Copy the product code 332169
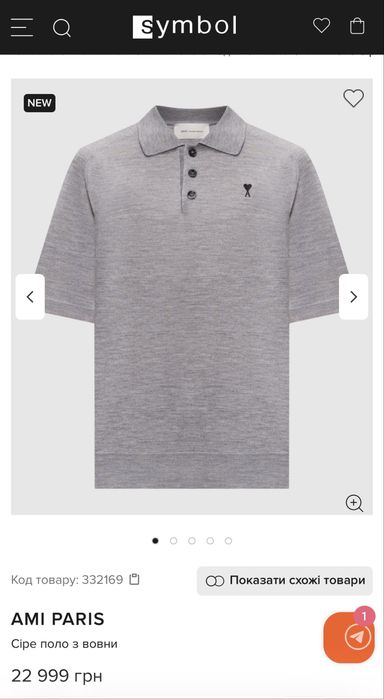This screenshot has height=699, width=384. [x=134, y=580]
